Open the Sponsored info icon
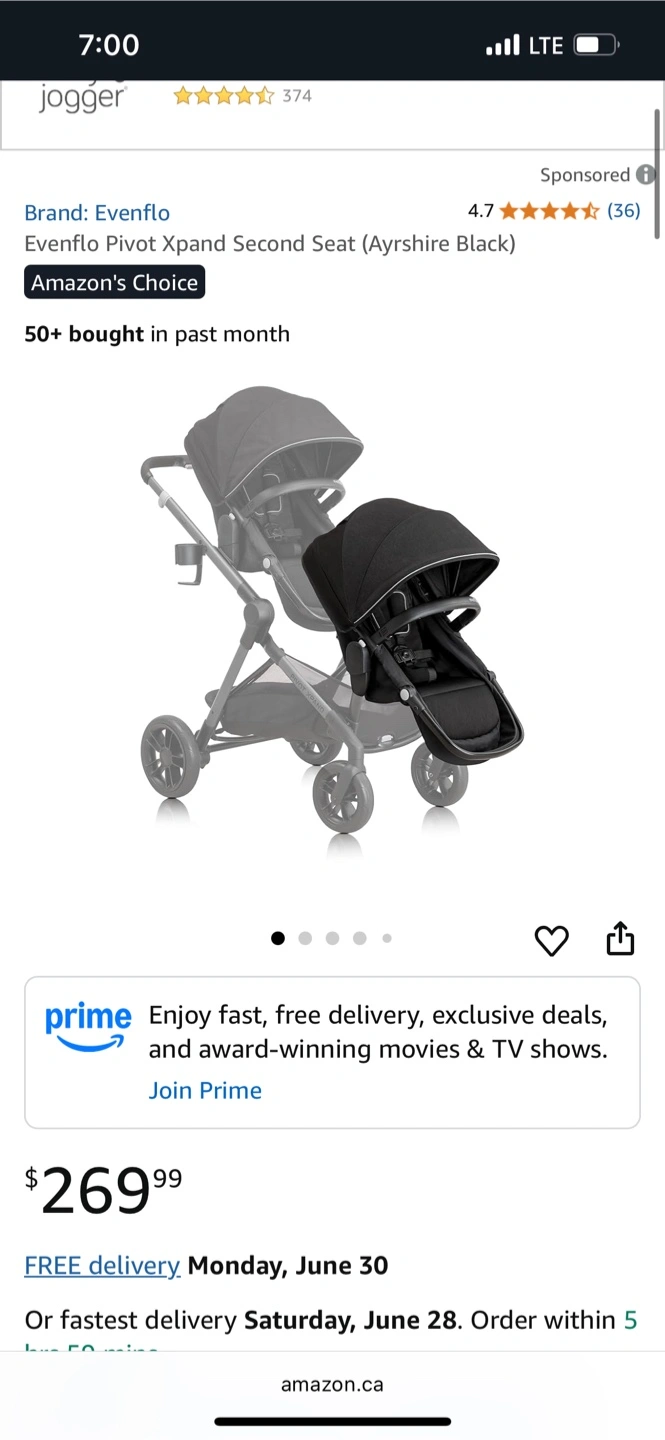665x1440 pixels. pos(646,174)
